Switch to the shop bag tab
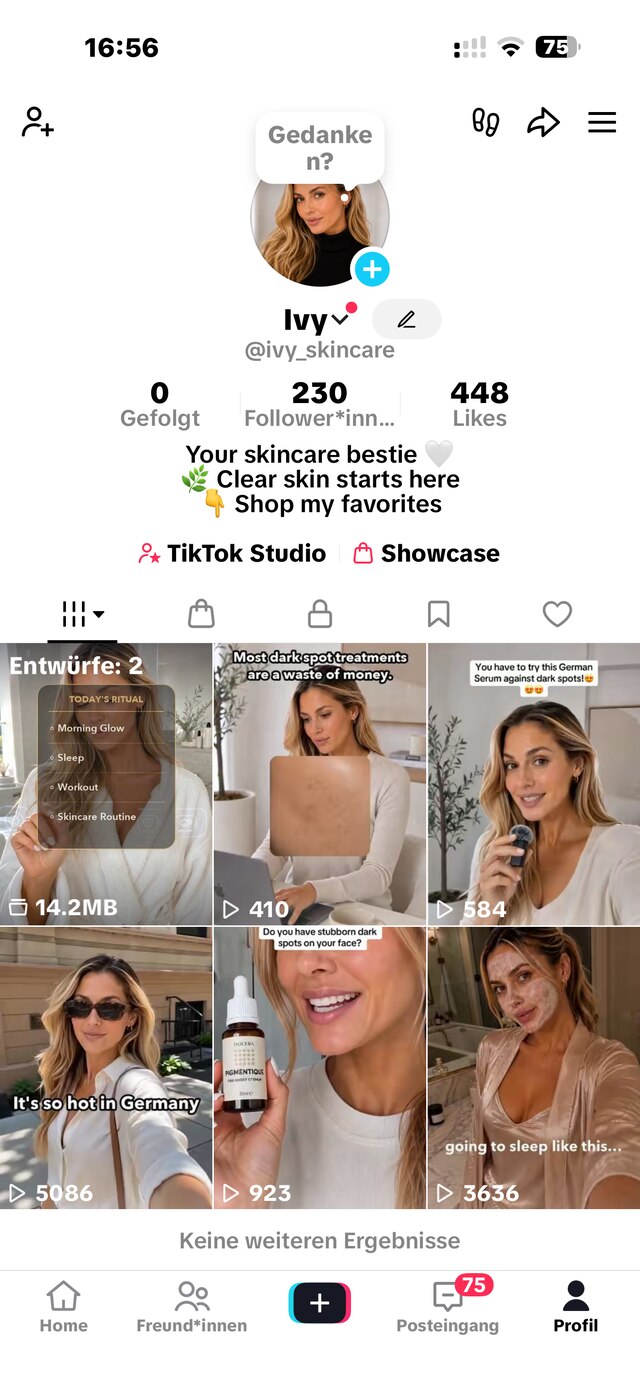Screen dimensions: 640x1391 (201, 613)
